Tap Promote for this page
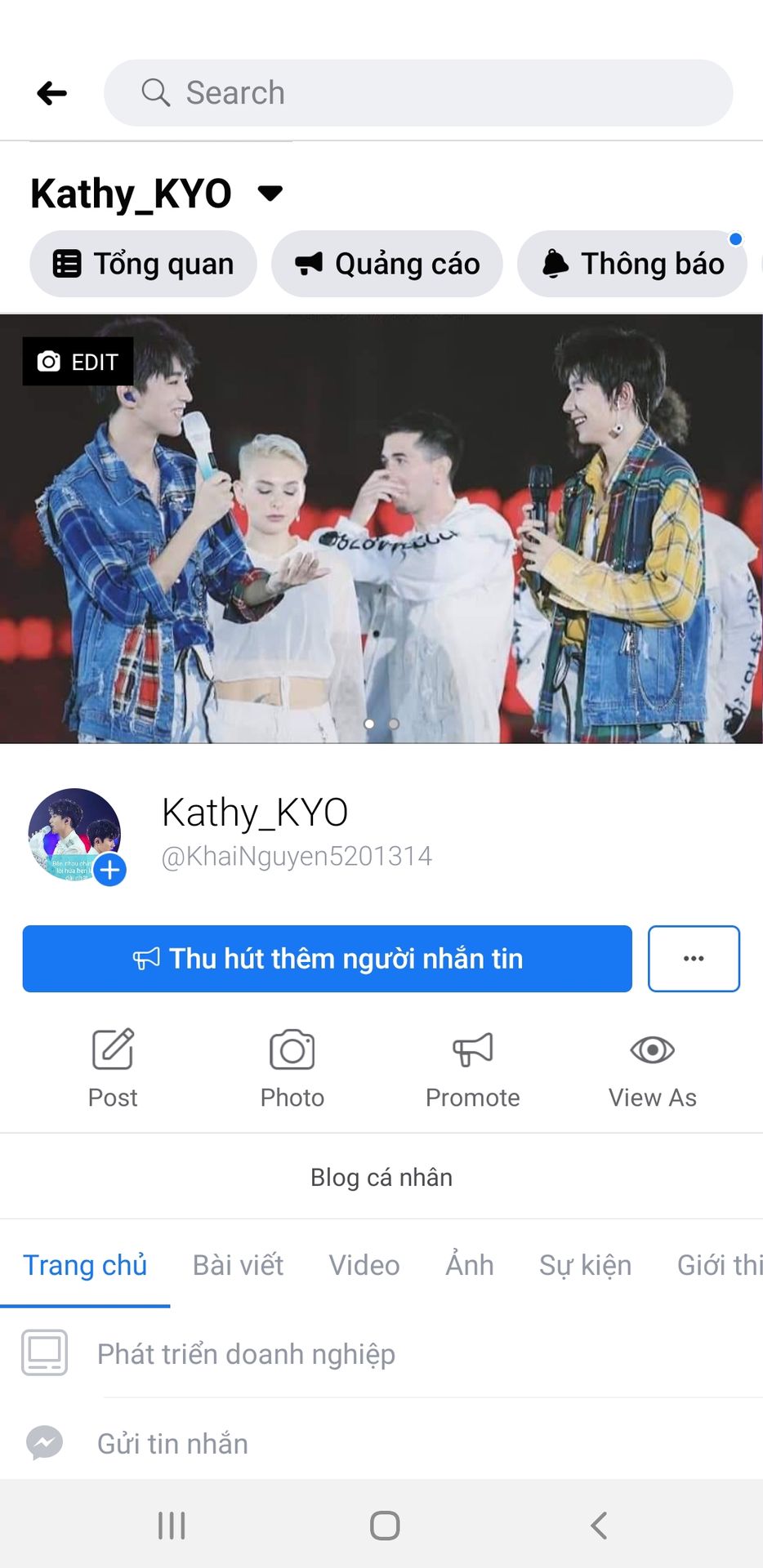 472,1067
